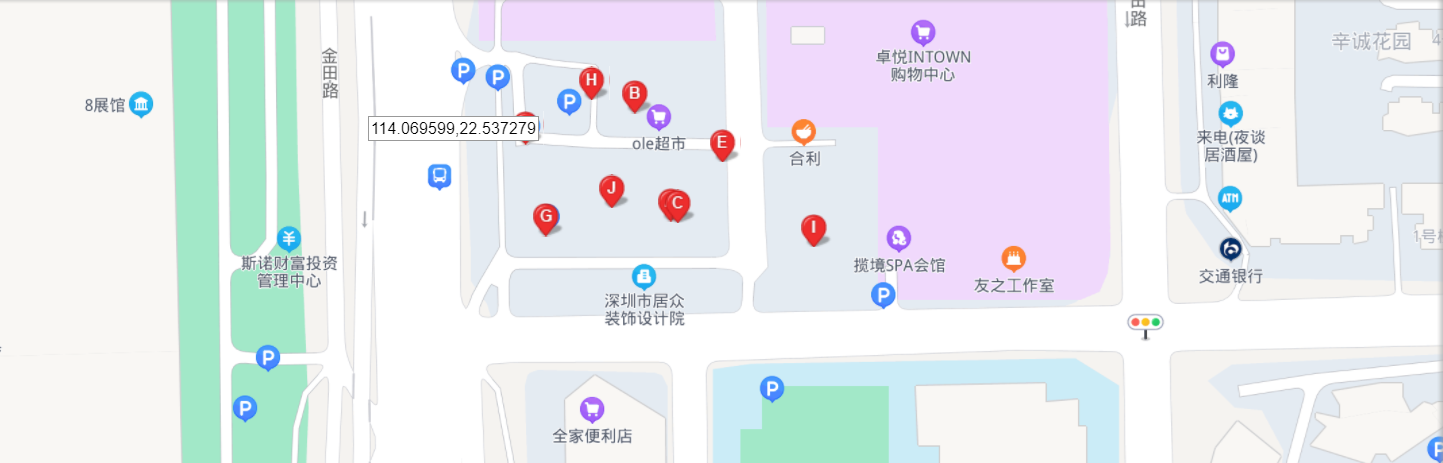Select map marker J
The width and height of the screenshot is (1443, 463).
[x=611, y=187]
